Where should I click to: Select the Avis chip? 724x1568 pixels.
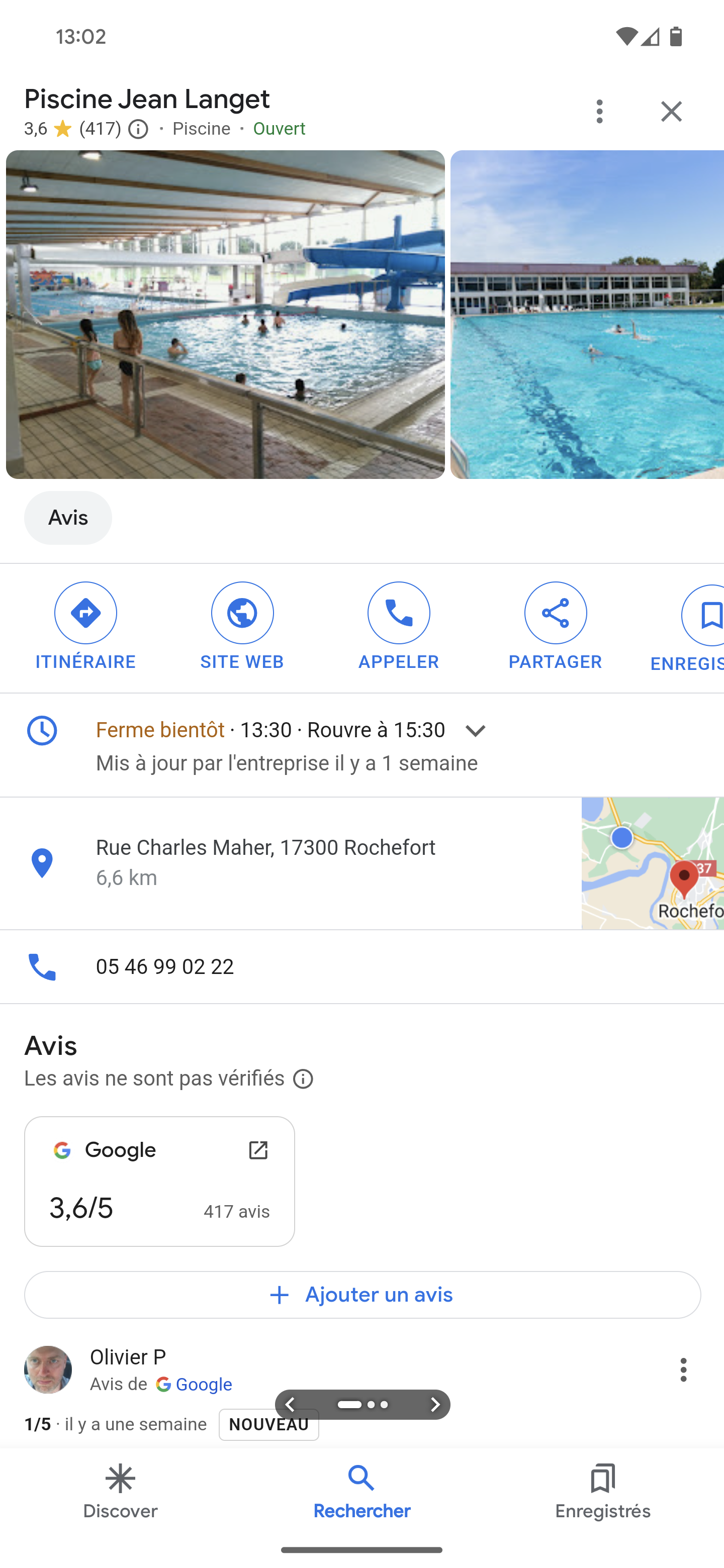(x=68, y=518)
